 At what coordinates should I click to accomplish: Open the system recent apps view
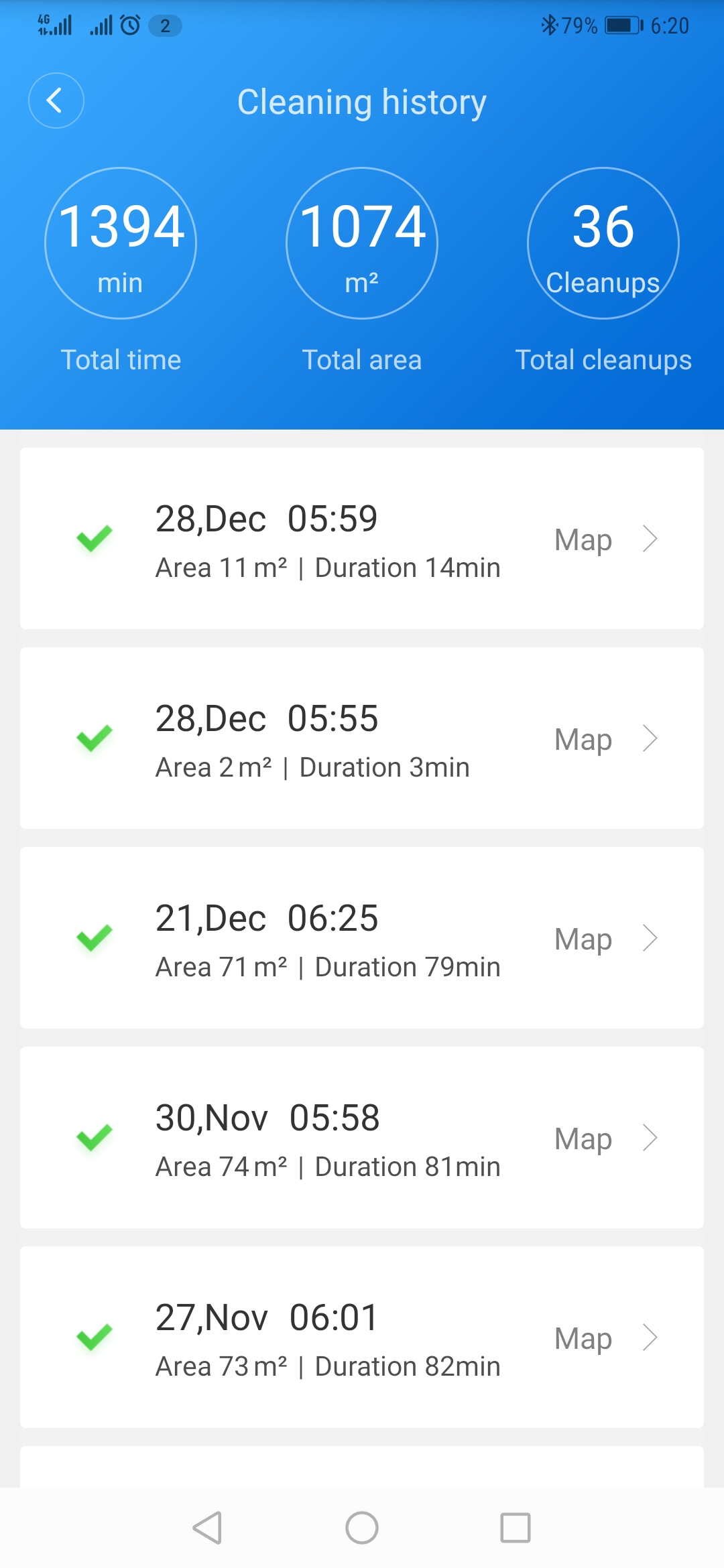point(516,1528)
